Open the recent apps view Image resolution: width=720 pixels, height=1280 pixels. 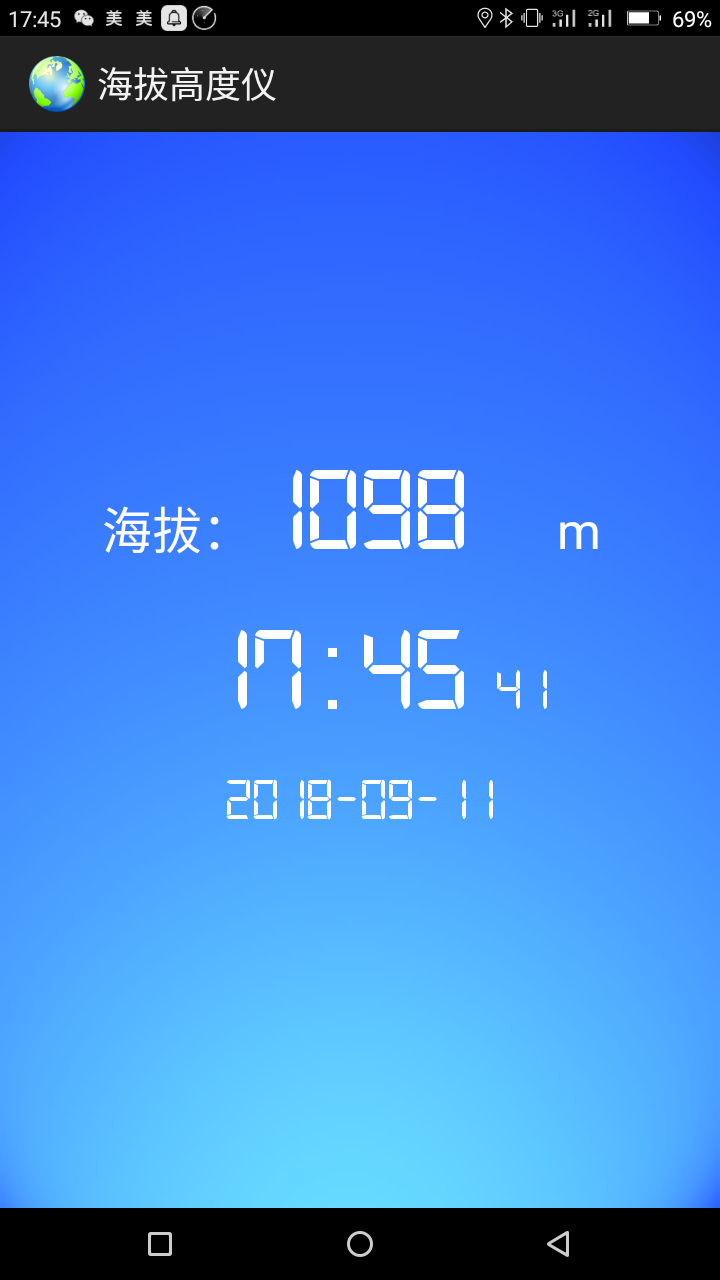coord(160,1243)
